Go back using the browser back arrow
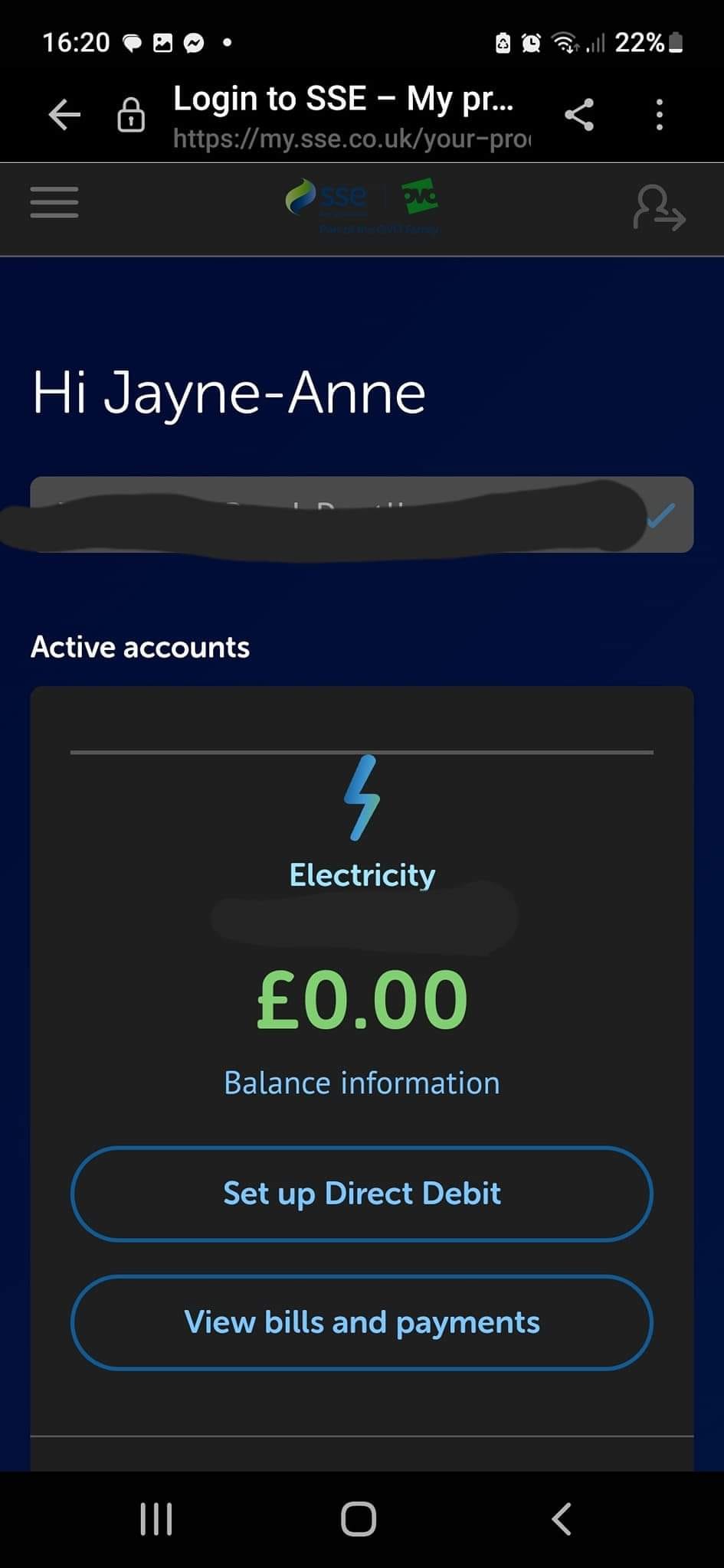Viewport: 724px width, 1568px height. tap(64, 116)
